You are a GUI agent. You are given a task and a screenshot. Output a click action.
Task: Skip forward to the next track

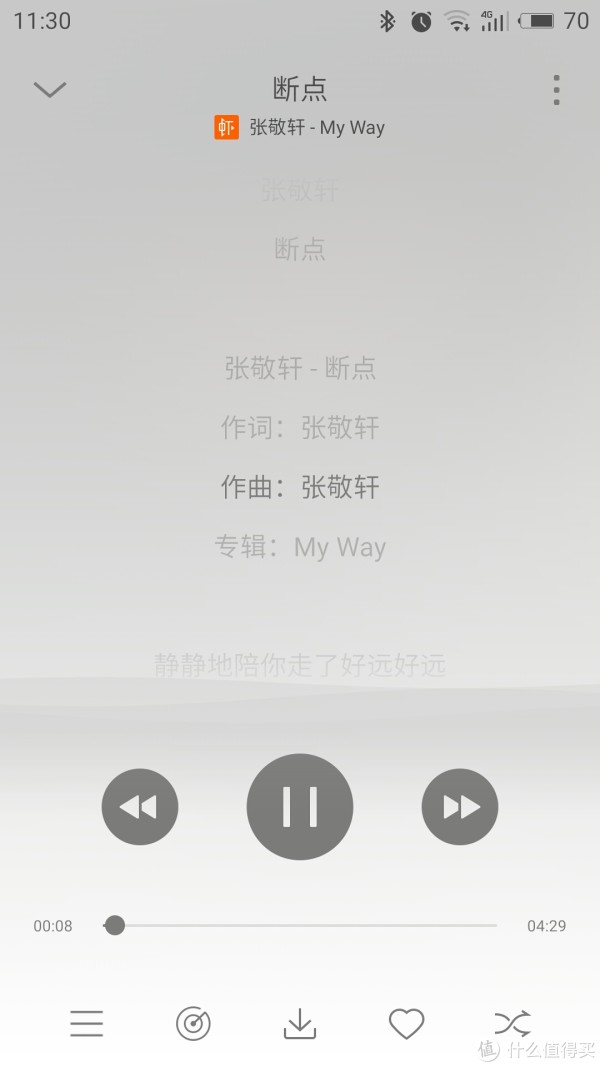click(x=460, y=807)
